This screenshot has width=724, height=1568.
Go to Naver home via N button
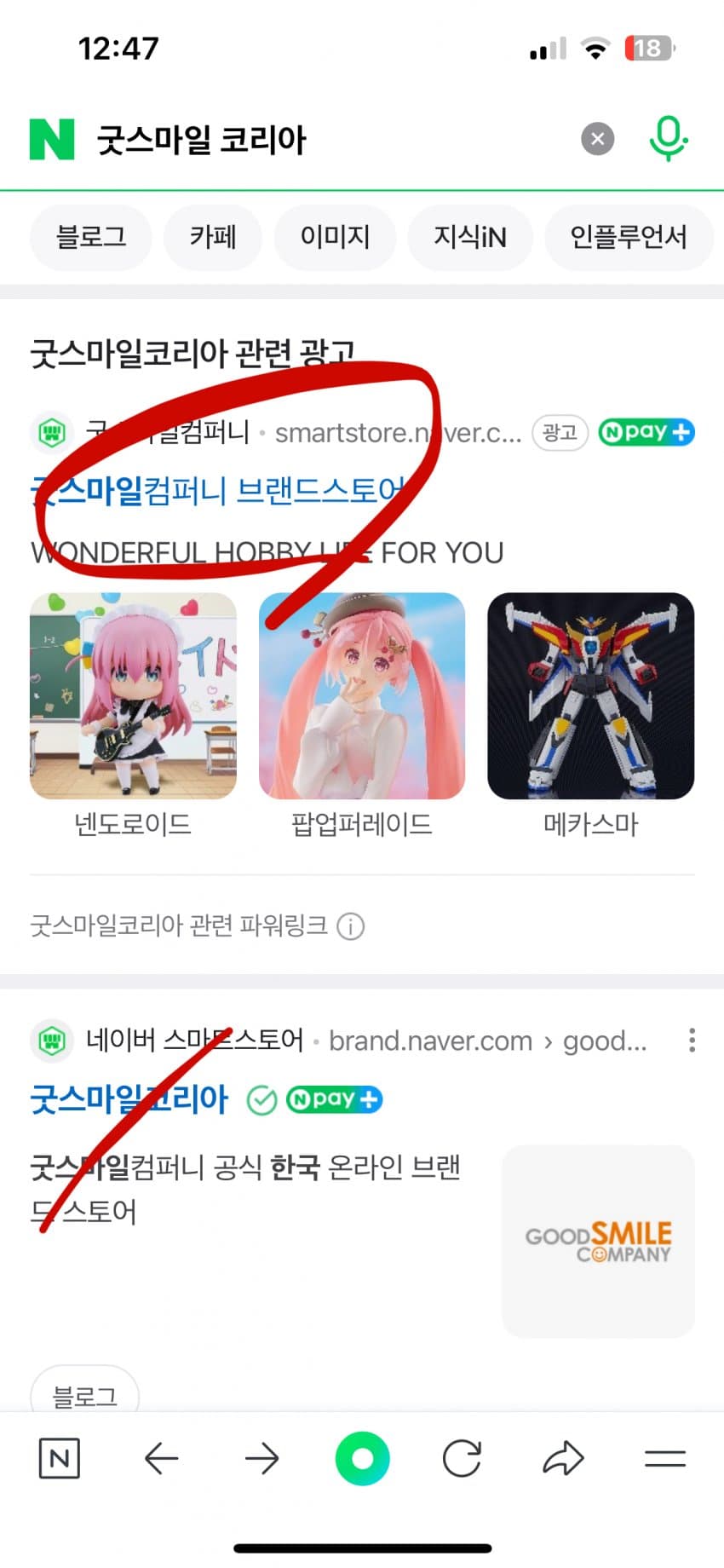click(60, 1458)
